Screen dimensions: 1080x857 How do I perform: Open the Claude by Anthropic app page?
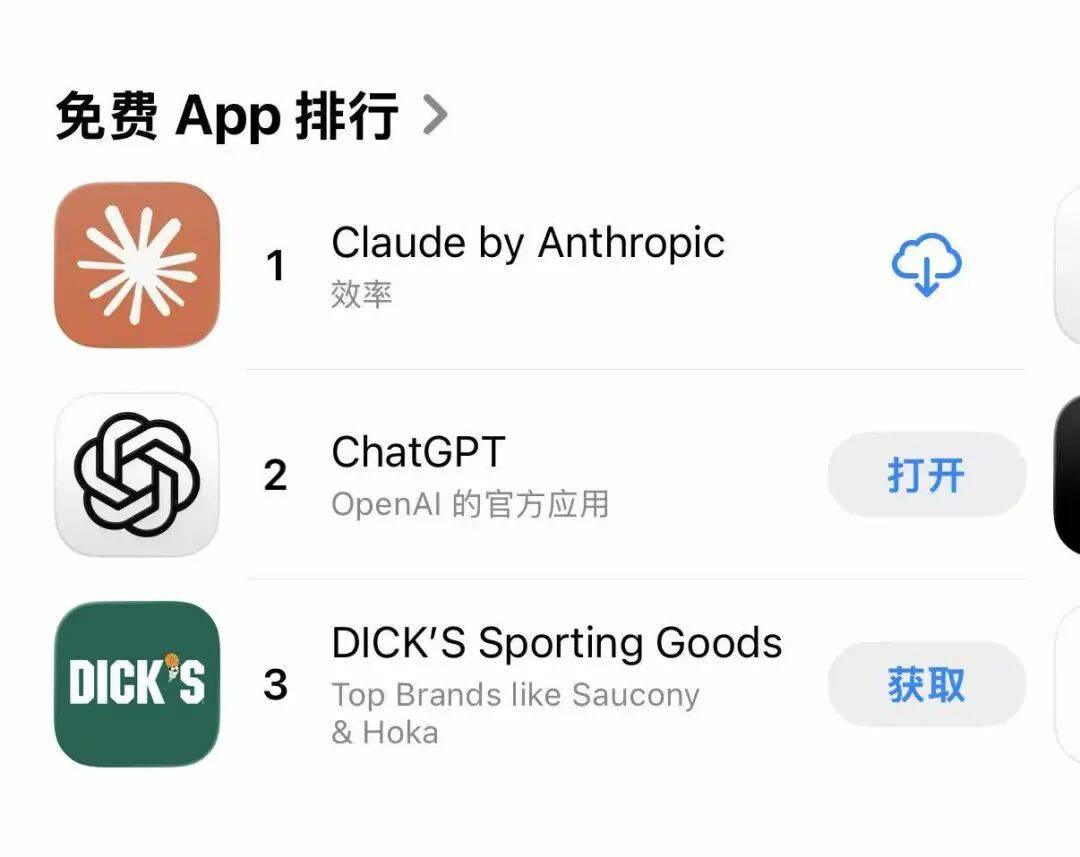pos(527,243)
